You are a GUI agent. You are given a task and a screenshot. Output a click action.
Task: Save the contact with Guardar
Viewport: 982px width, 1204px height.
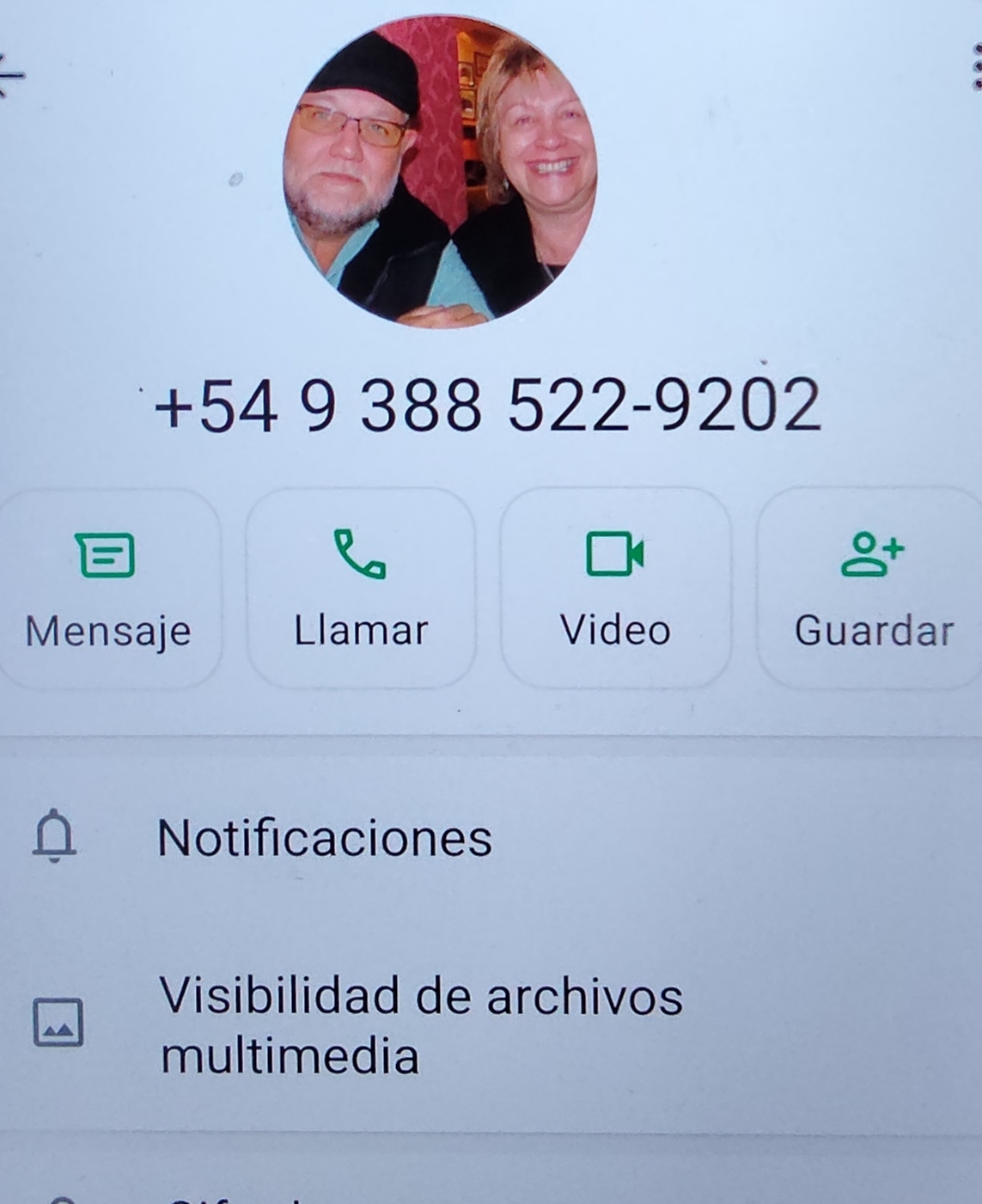tap(871, 589)
